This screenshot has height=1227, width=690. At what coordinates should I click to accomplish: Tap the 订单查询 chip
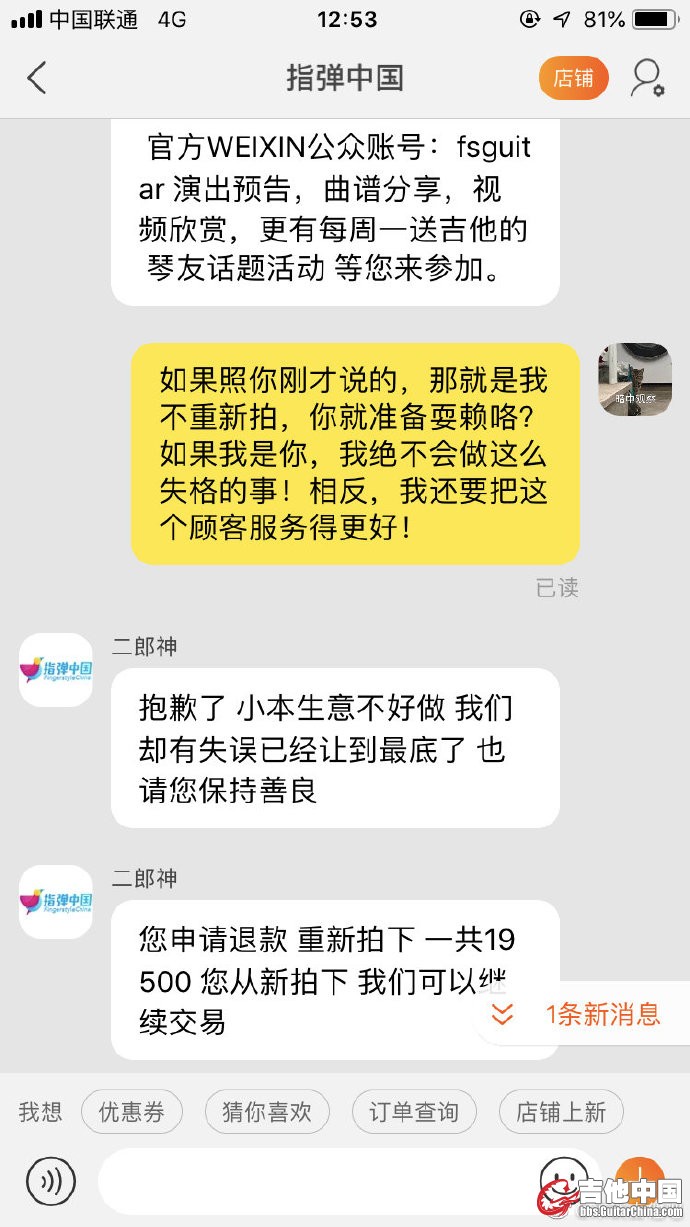pos(413,1112)
